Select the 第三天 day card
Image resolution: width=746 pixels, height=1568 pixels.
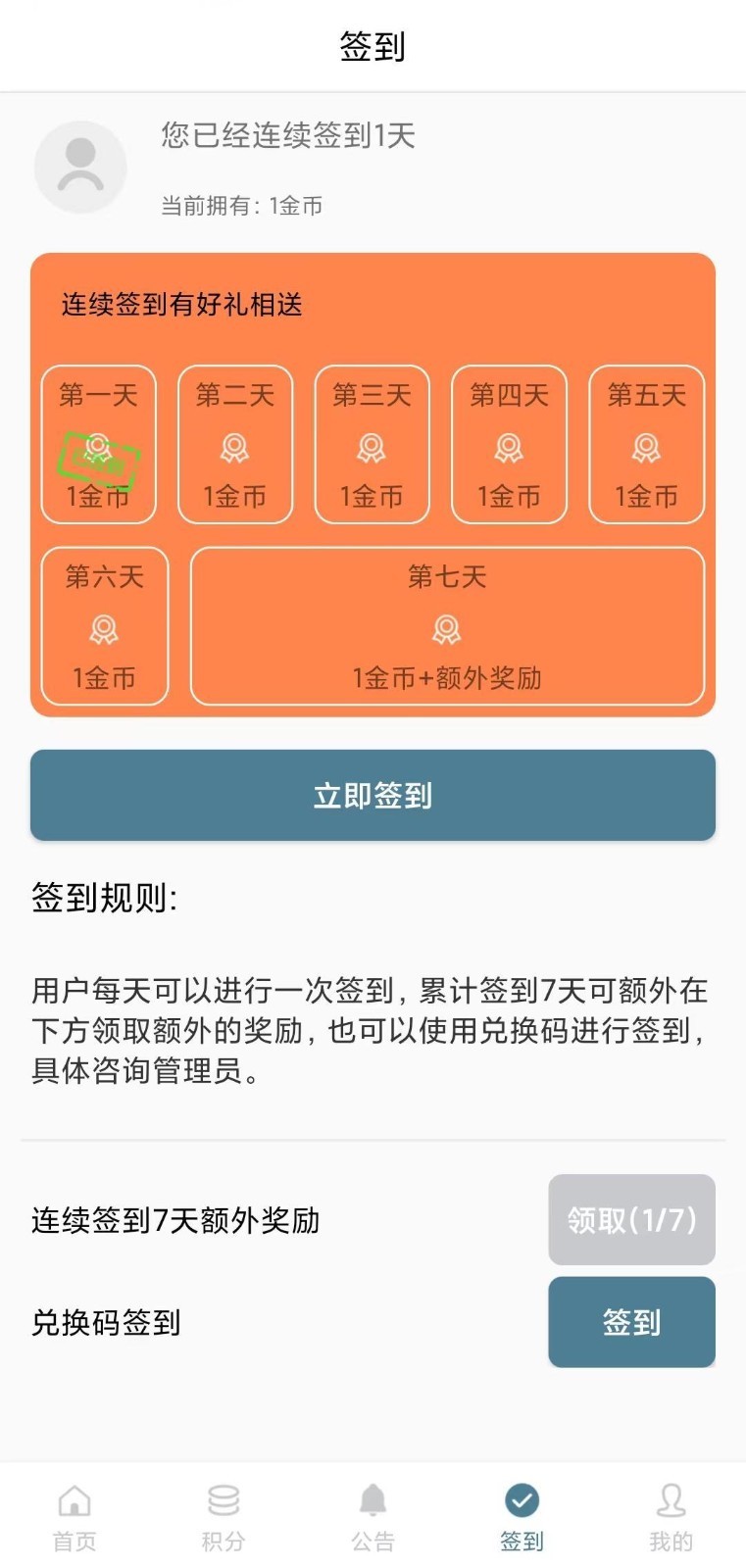click(372, 444)
